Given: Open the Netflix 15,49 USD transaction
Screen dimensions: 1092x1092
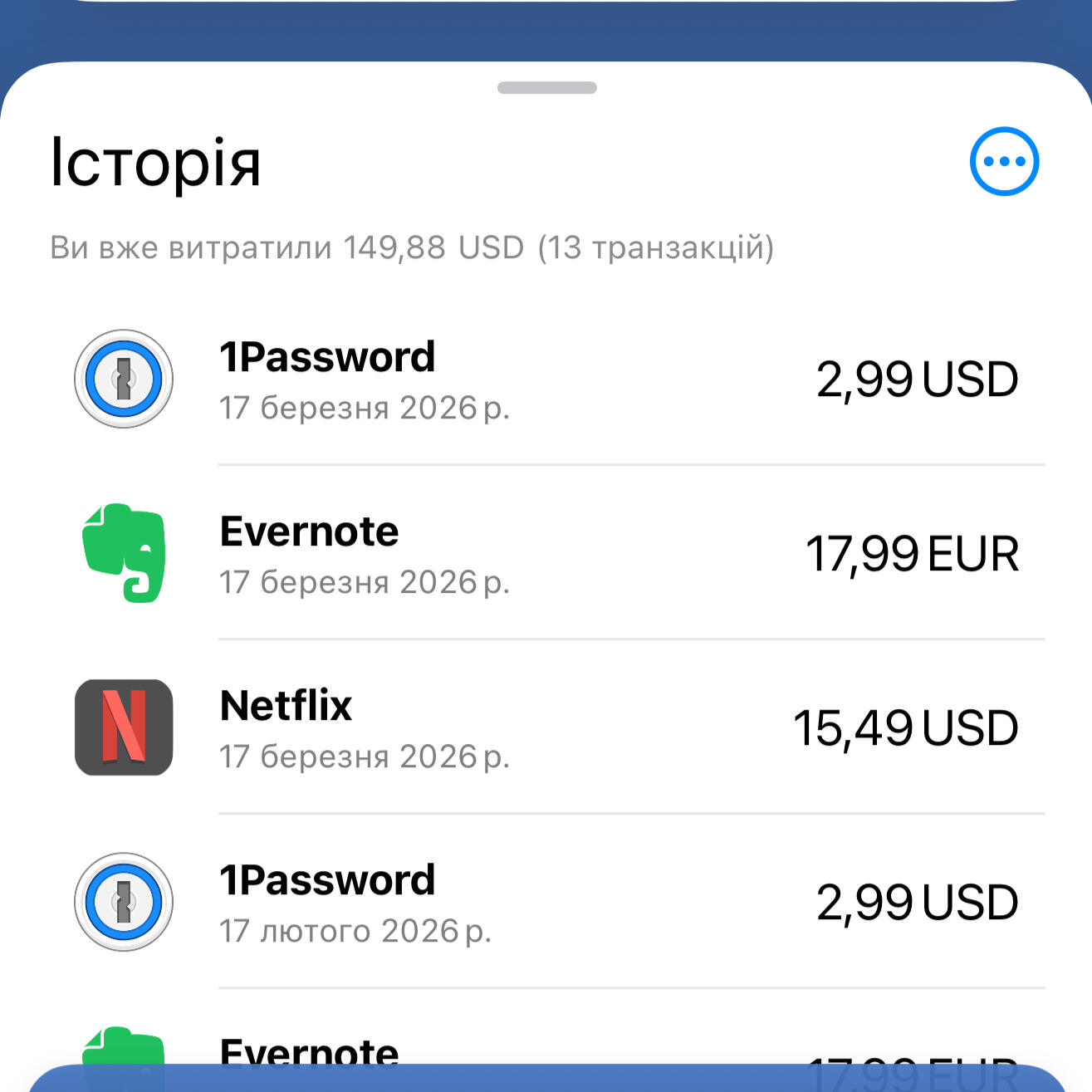Looking at the screenshot, I should point(546,728).
